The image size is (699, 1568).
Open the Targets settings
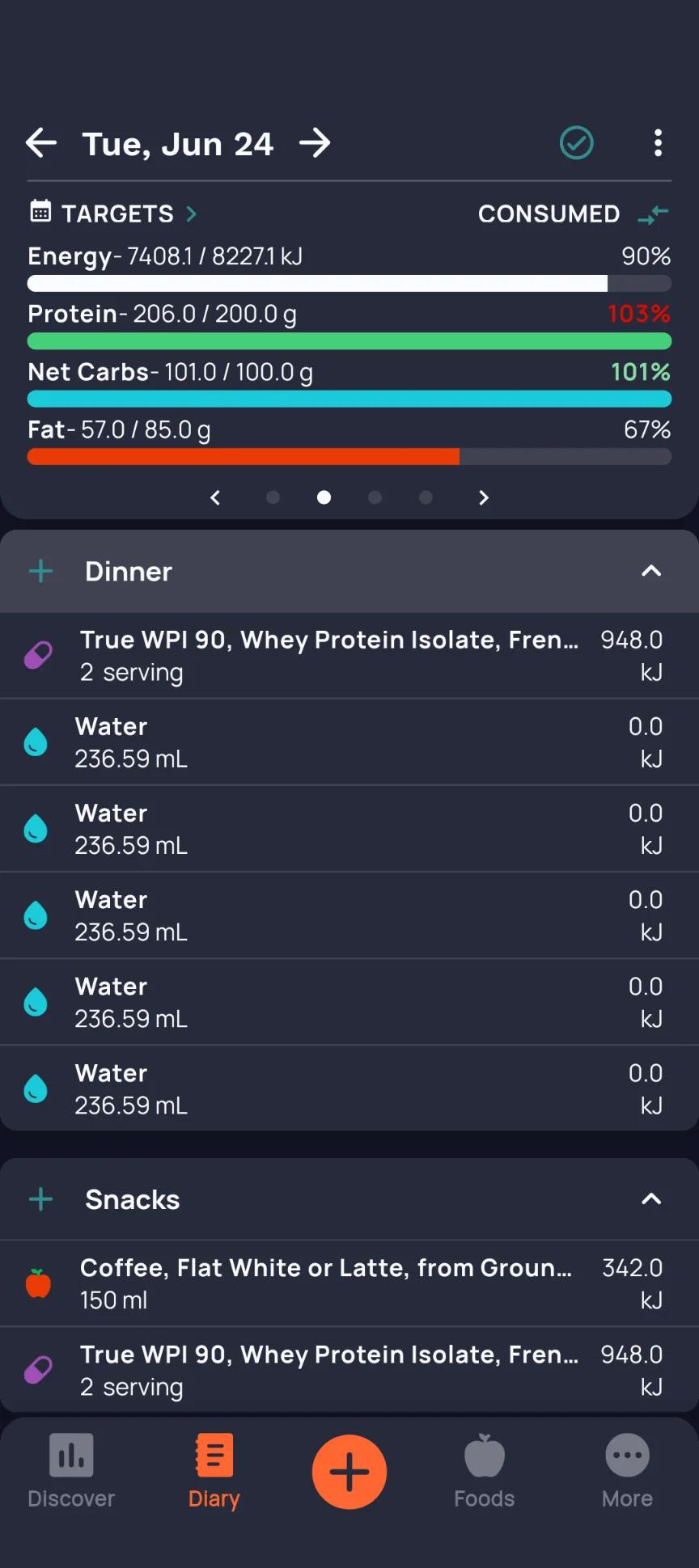point(113,213)
